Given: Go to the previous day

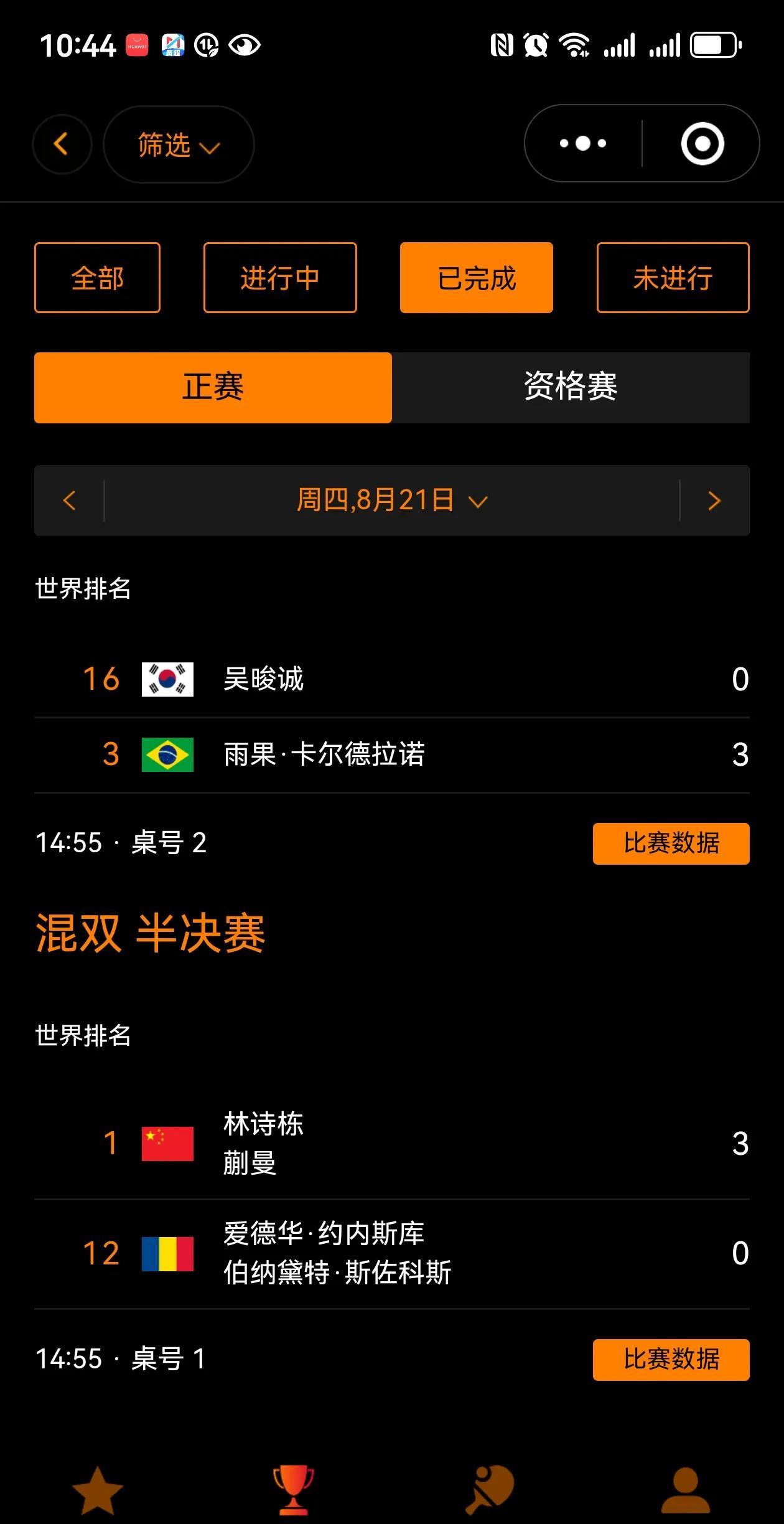Looking at the screenshot, I should (70, 501).
